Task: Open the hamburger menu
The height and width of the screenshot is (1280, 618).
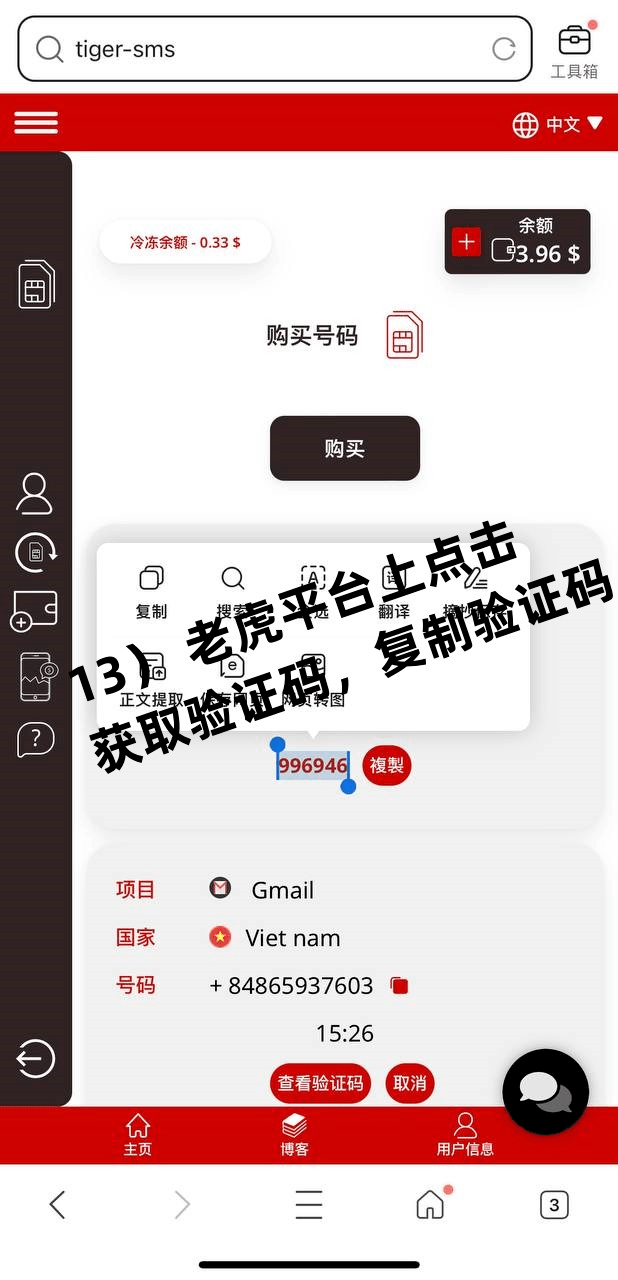Action: [x=36, y=123]
